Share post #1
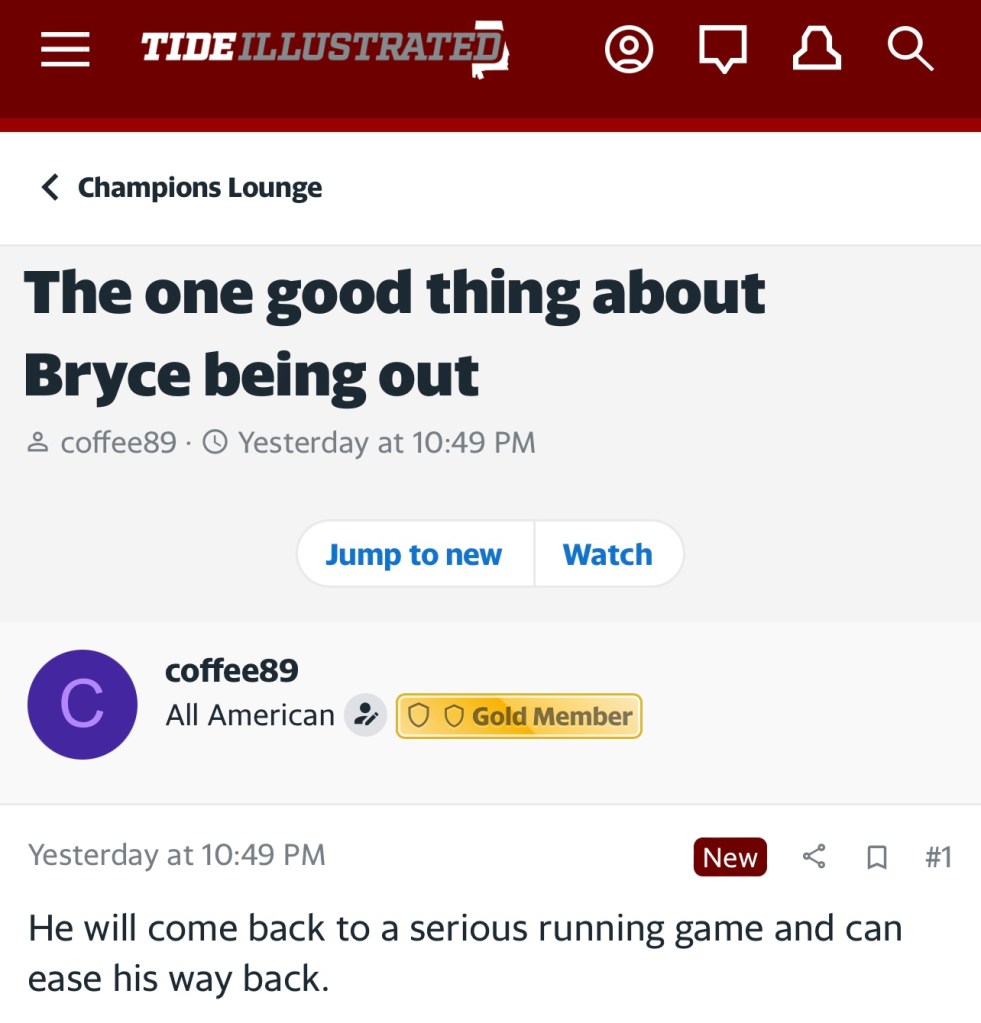The image size is (981, 1023). point(815,857)
